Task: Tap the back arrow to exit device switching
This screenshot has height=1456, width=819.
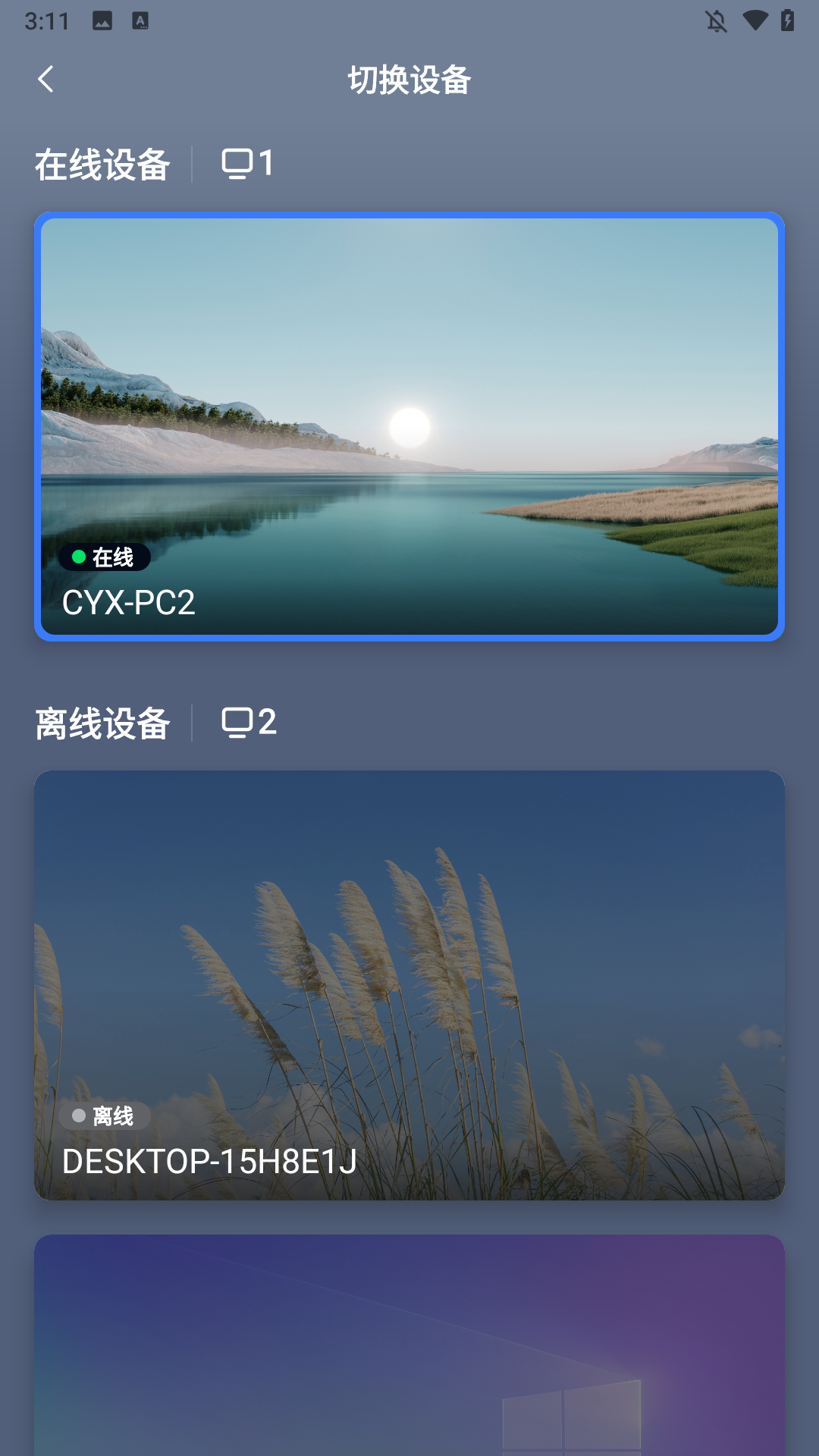Action: [x=45, y=79]
